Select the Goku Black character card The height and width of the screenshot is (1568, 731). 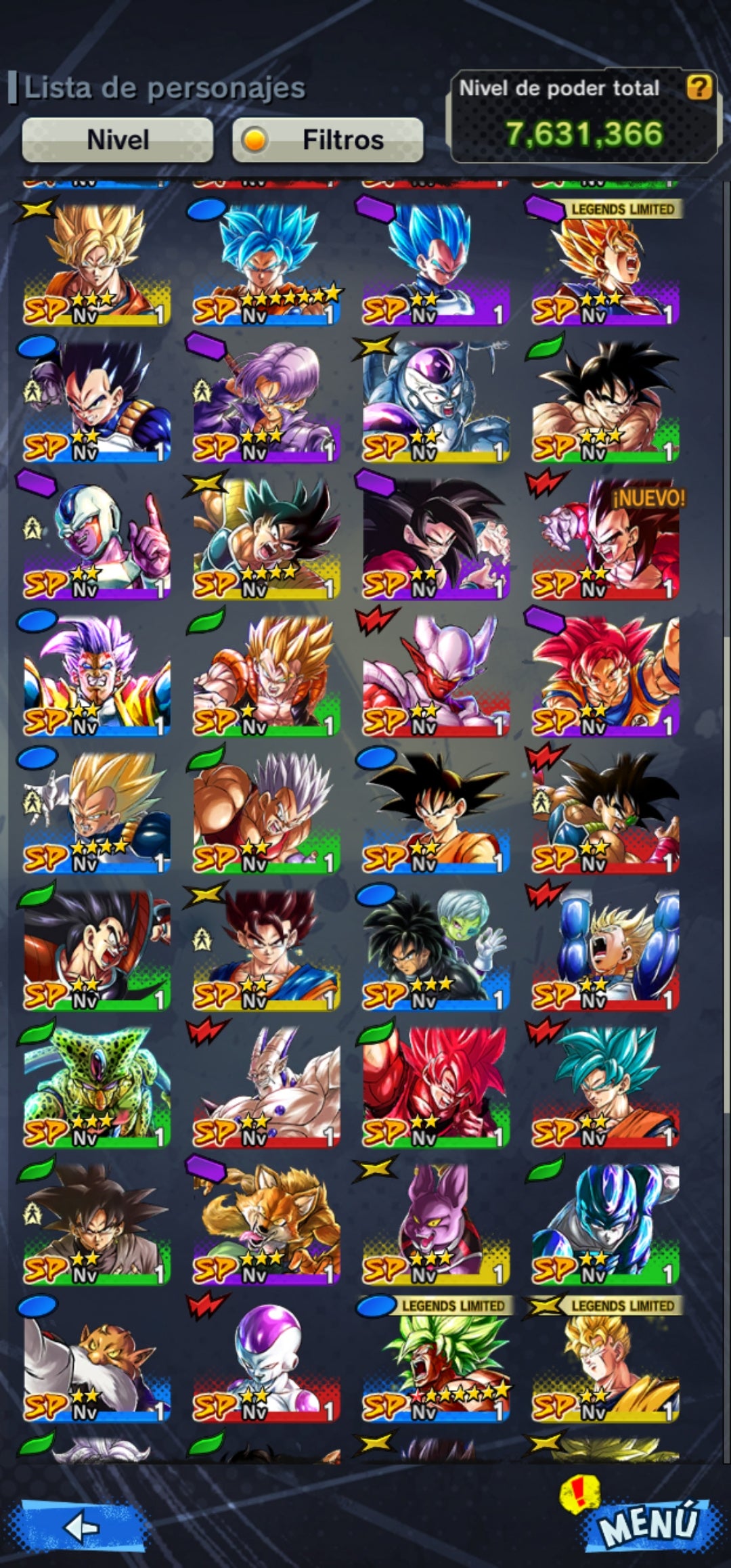[x=97, y=1223]
